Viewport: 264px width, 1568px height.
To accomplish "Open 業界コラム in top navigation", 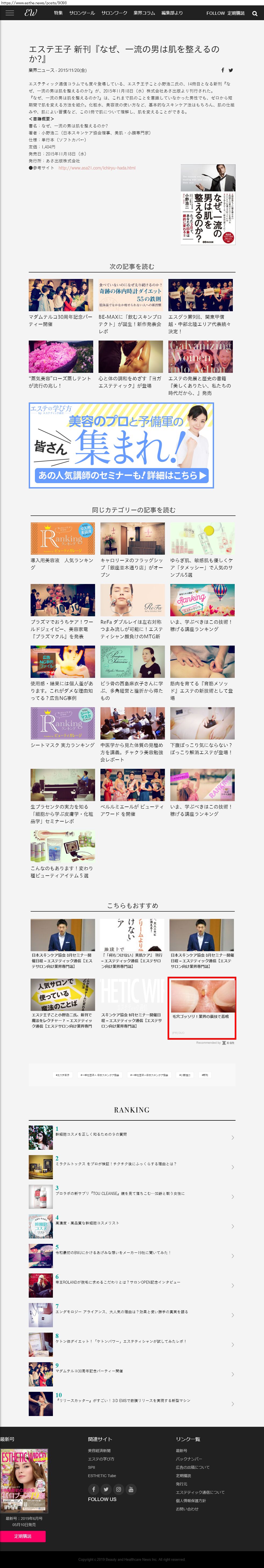I will pos(144,13).
